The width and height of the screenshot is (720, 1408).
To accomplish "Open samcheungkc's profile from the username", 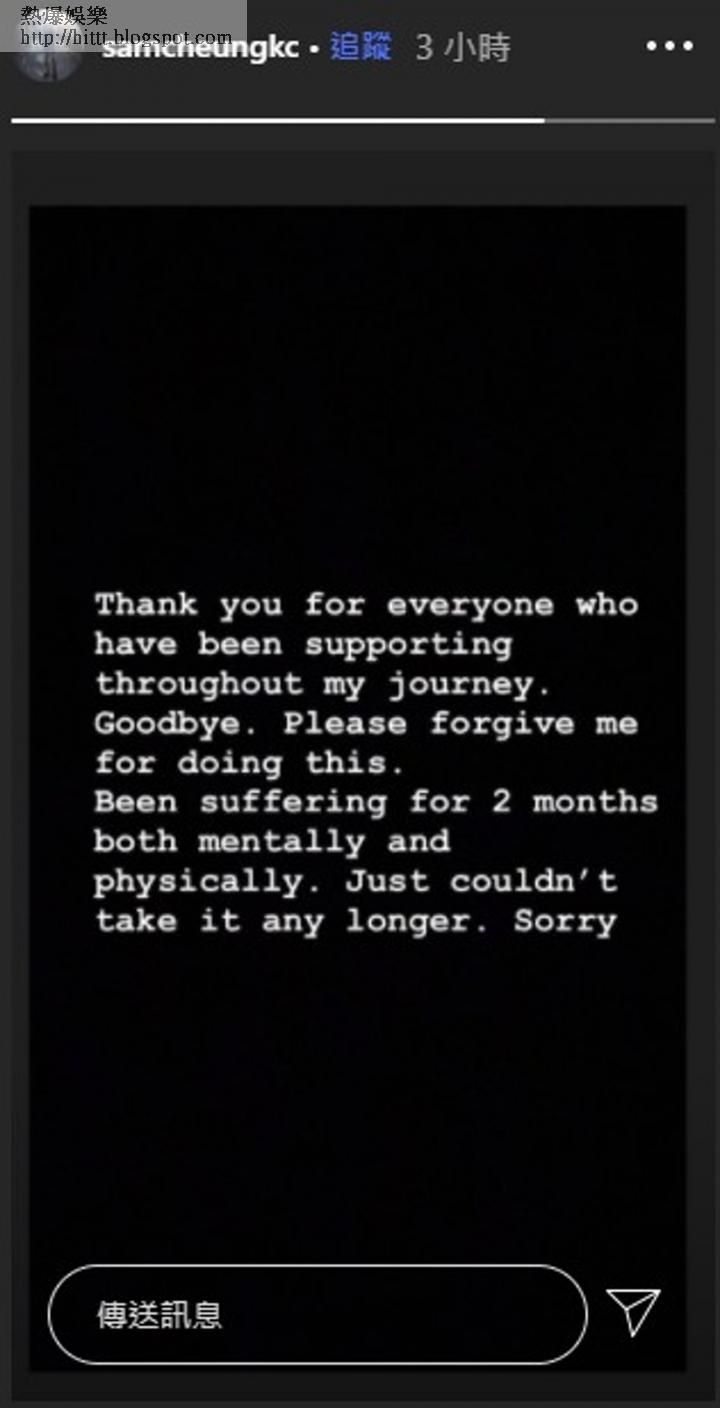I will 200,48.
